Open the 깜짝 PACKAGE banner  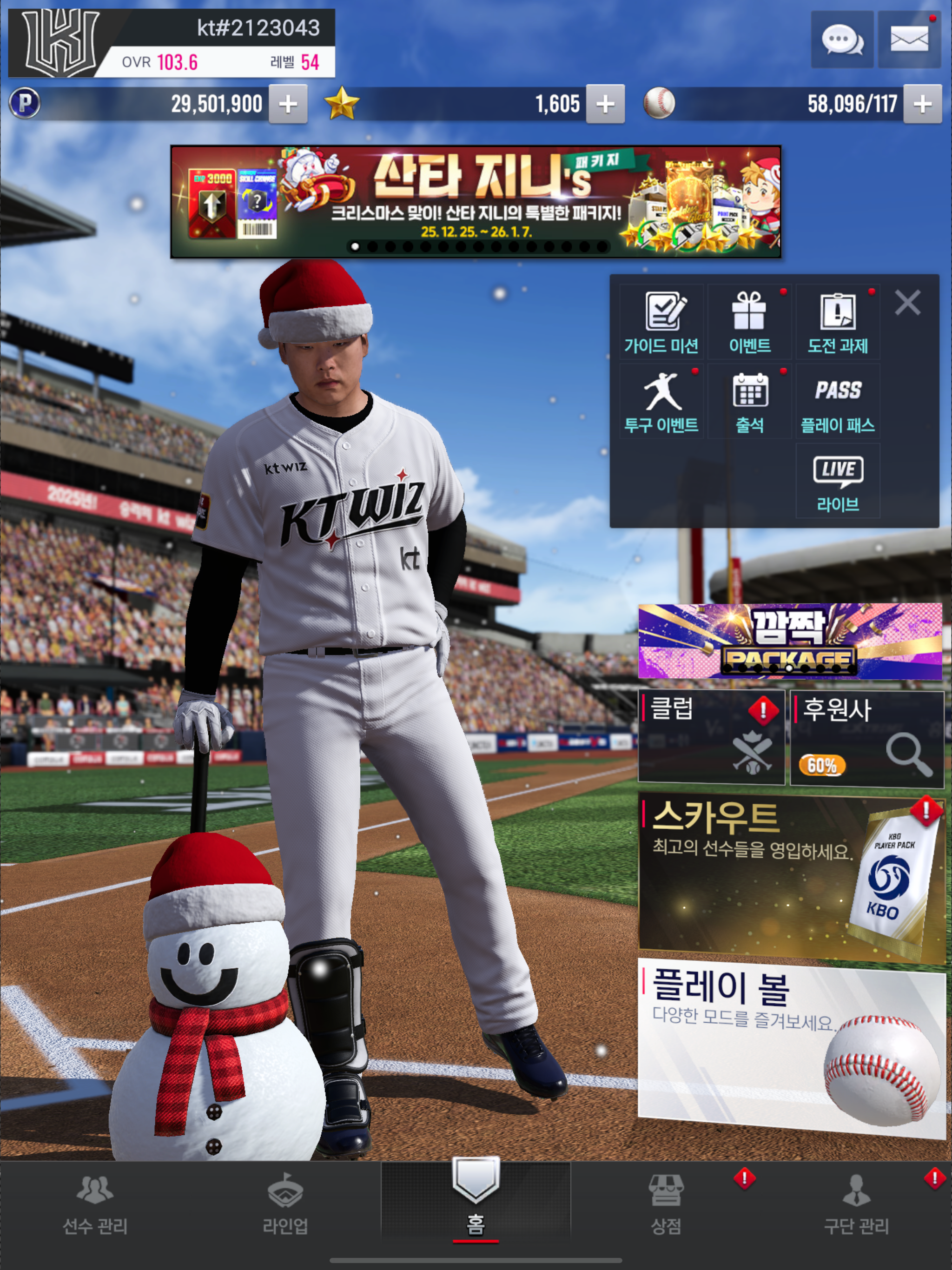point(789,642)
